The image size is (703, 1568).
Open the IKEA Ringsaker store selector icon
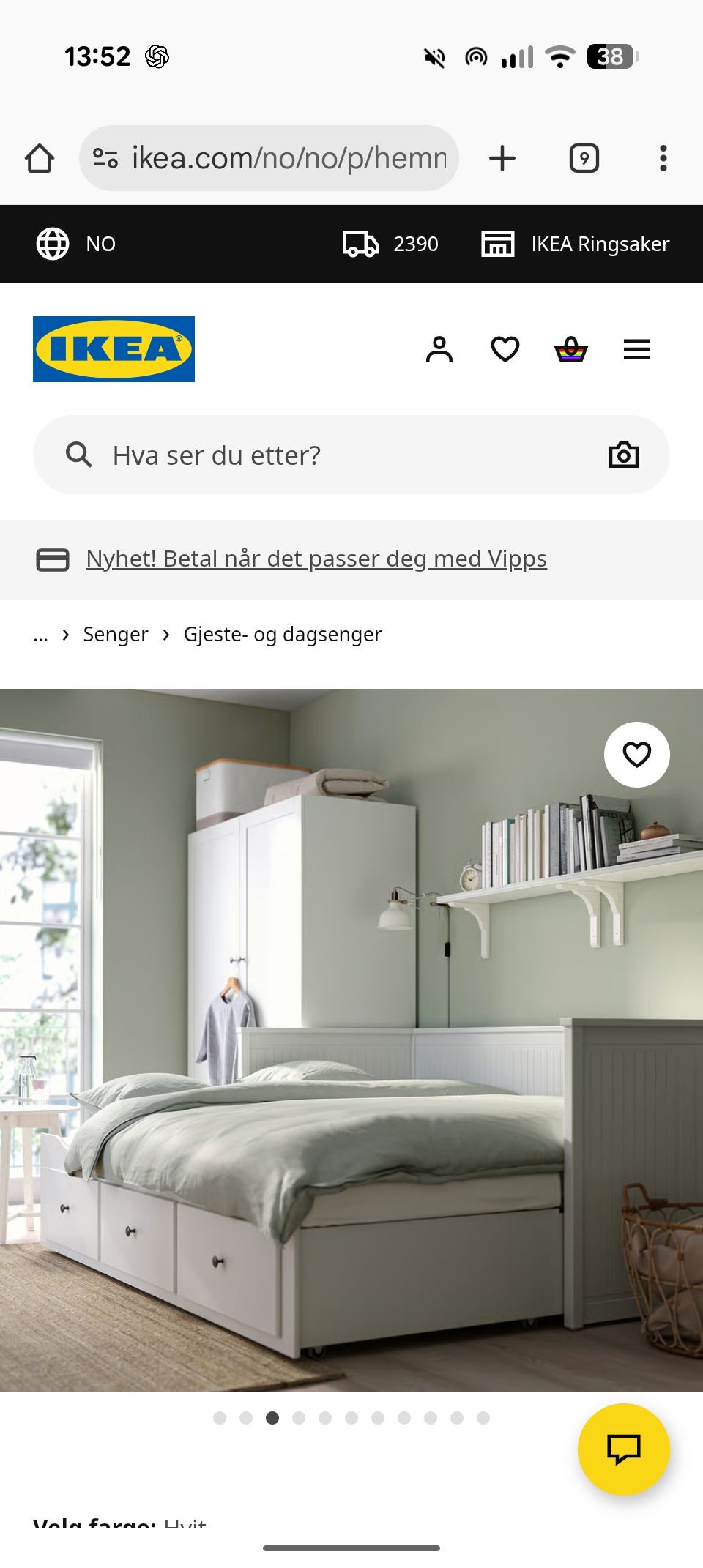499,244
